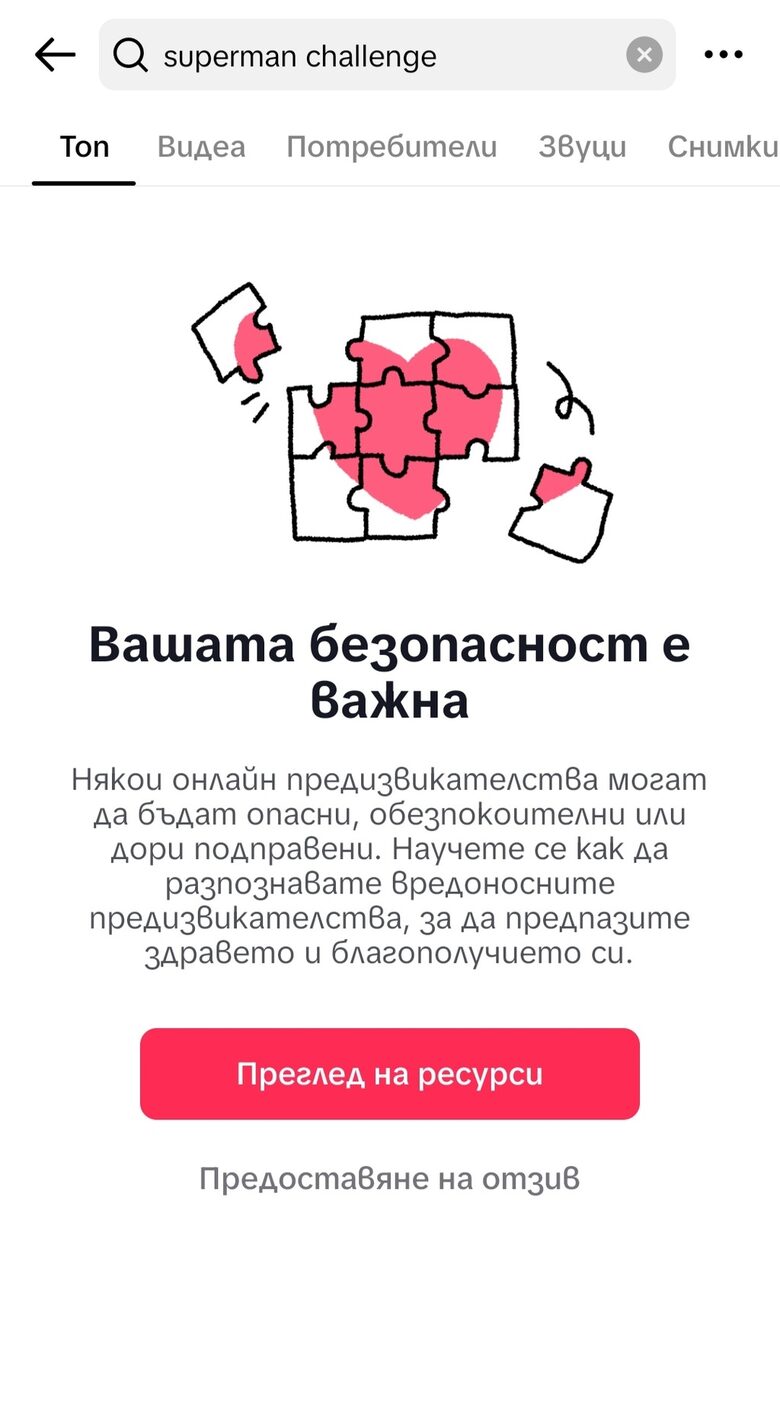Tap the search field with superman challenge
Image resolution: width=780 pixels, height=1415 pixels.
click(x=387, y=55)
